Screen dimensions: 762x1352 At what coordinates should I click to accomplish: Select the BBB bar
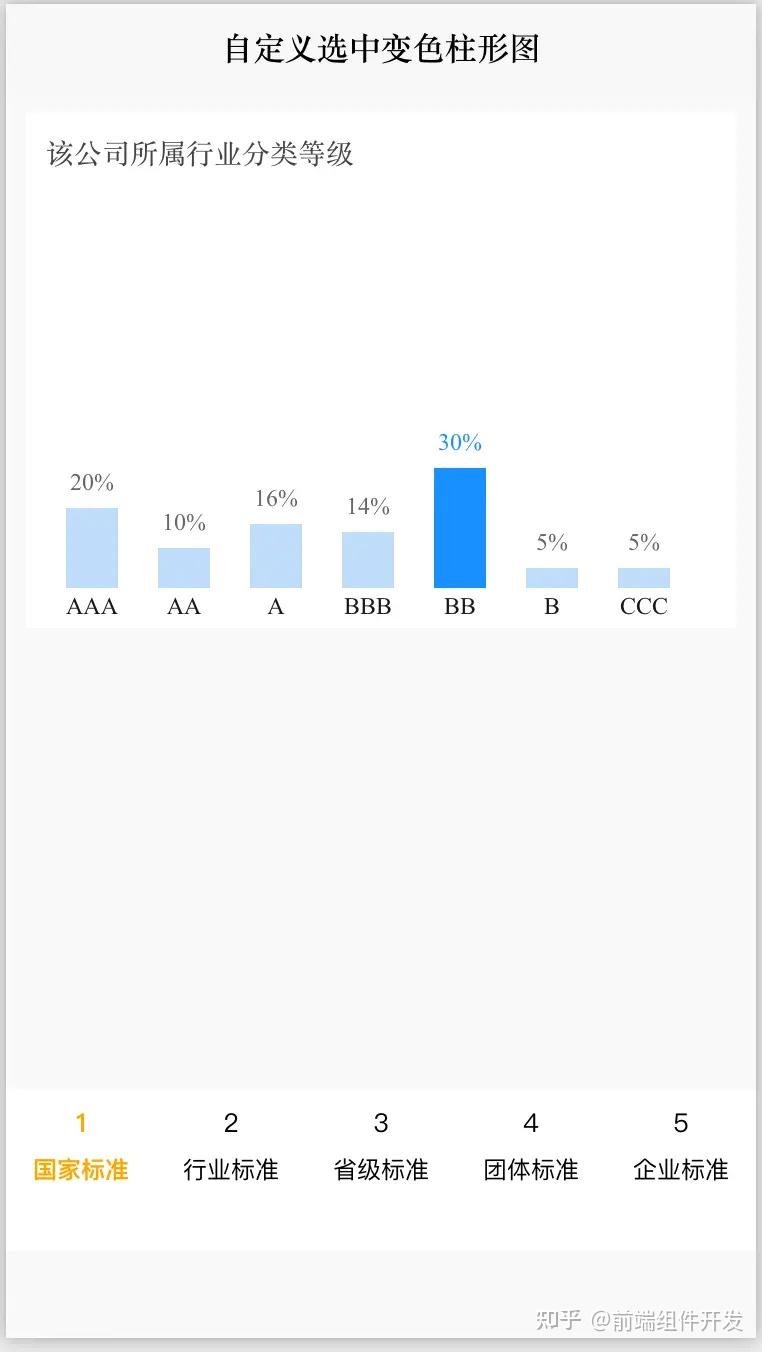click(x=368, y=560)
